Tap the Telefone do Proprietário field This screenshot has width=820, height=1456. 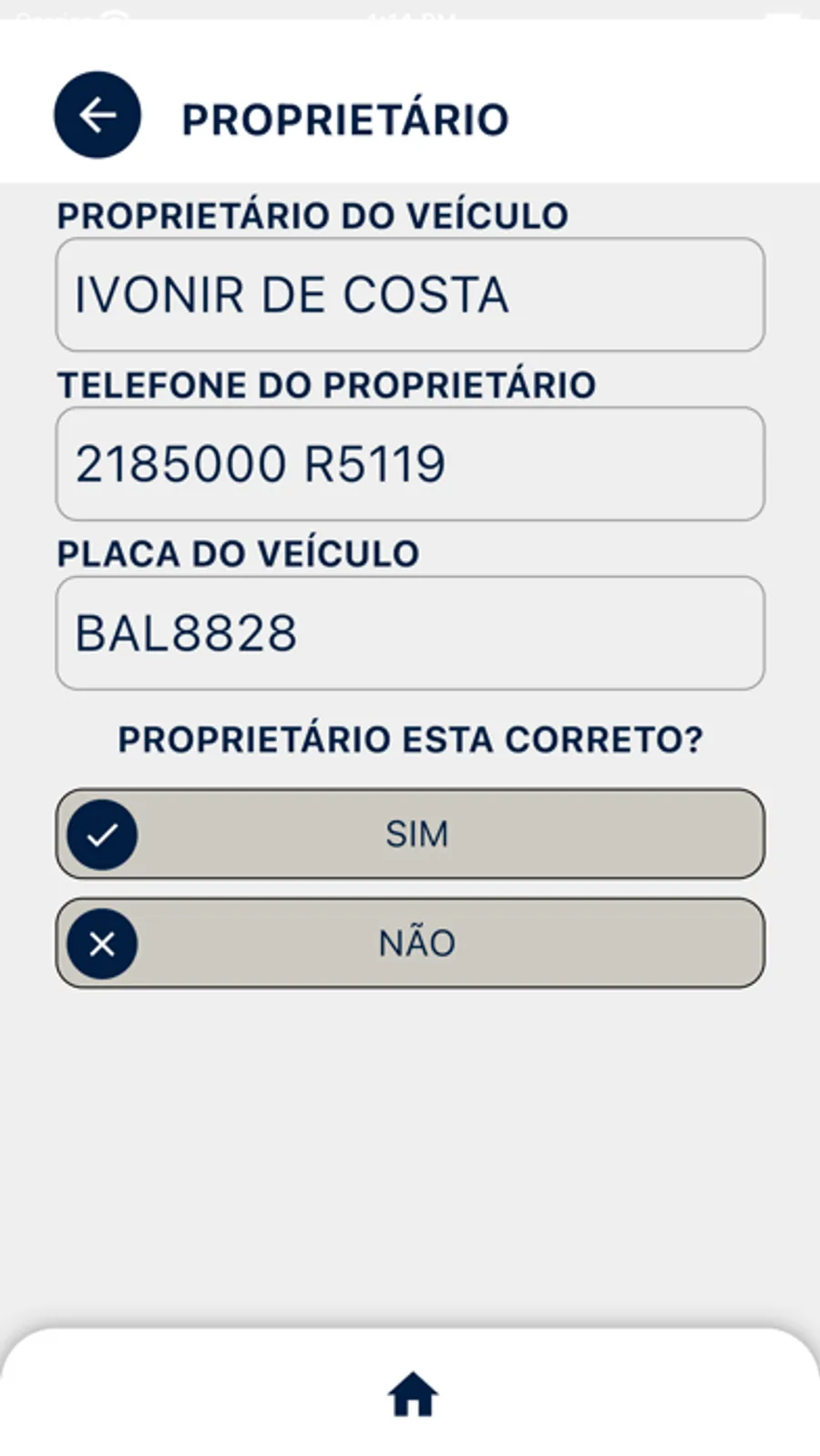pos(410,464)
